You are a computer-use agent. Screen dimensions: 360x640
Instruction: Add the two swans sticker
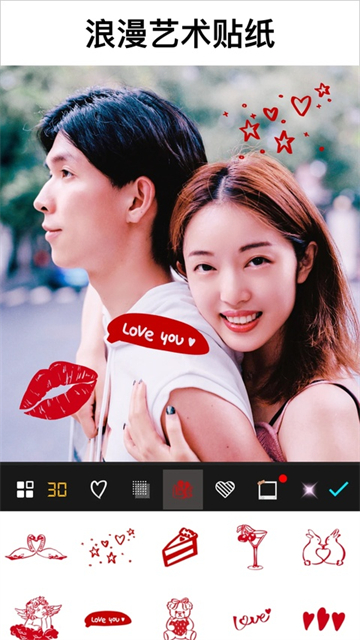pyautogui.click(x=36, y=547)
